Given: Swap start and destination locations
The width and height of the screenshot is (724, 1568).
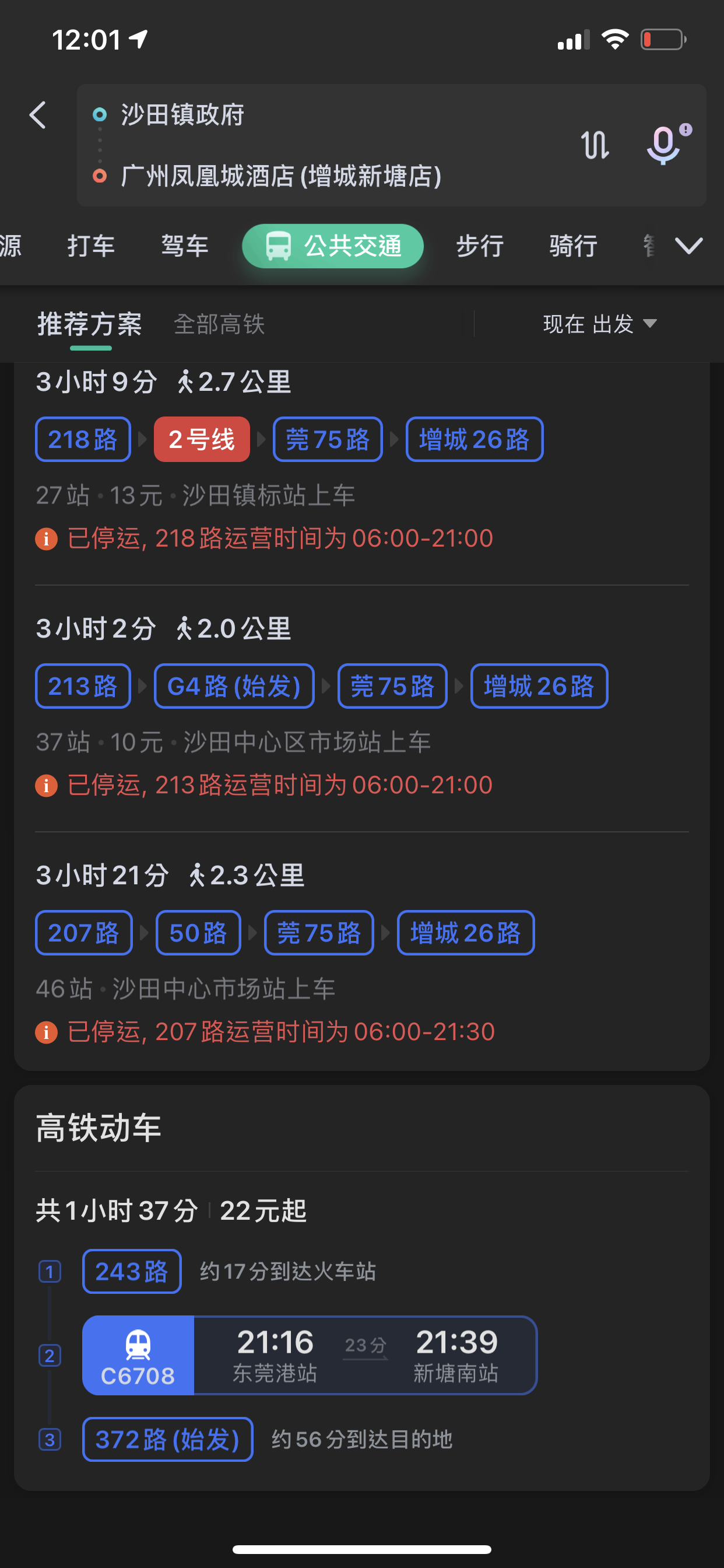Looking at the screenshot, I should coord(595,145).
